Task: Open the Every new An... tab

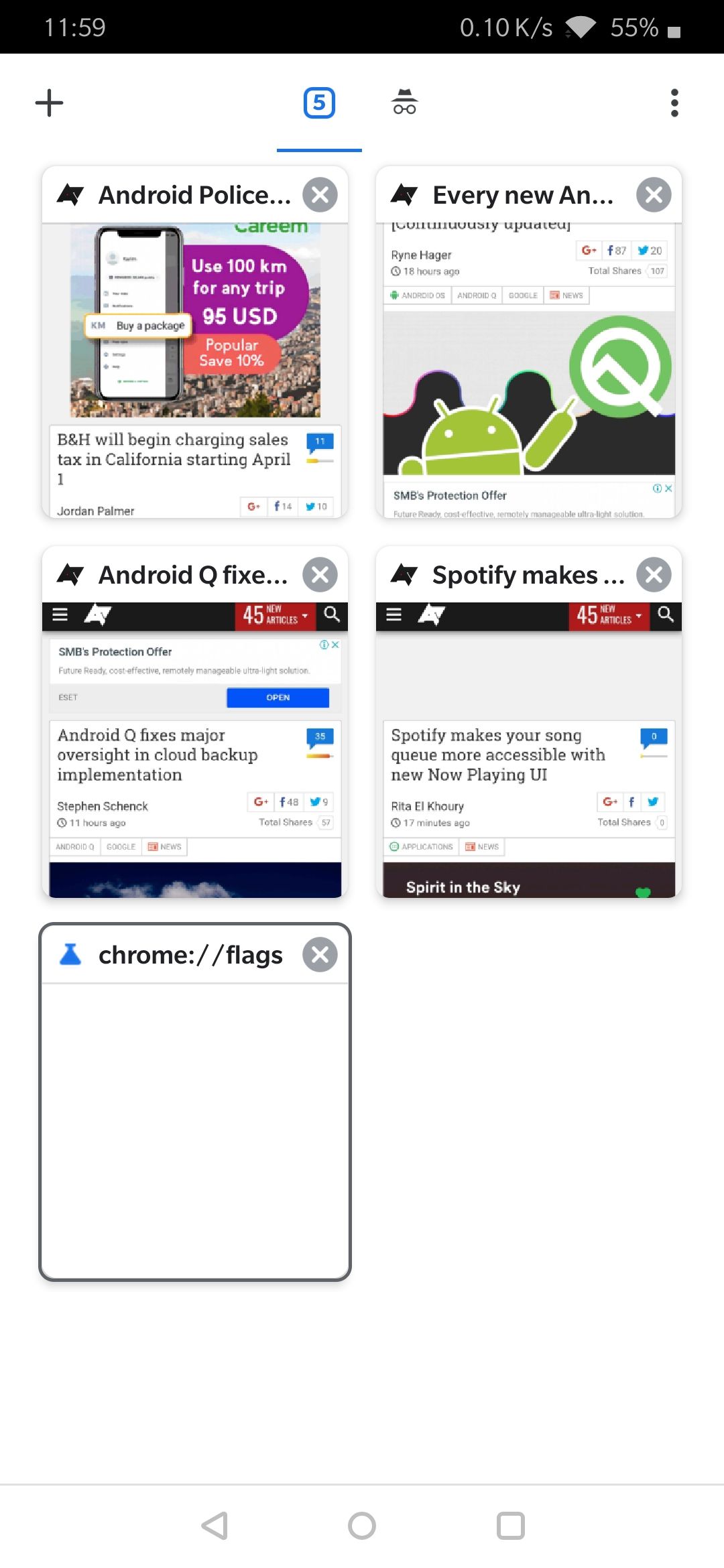Action: click(x=528, y=355)
